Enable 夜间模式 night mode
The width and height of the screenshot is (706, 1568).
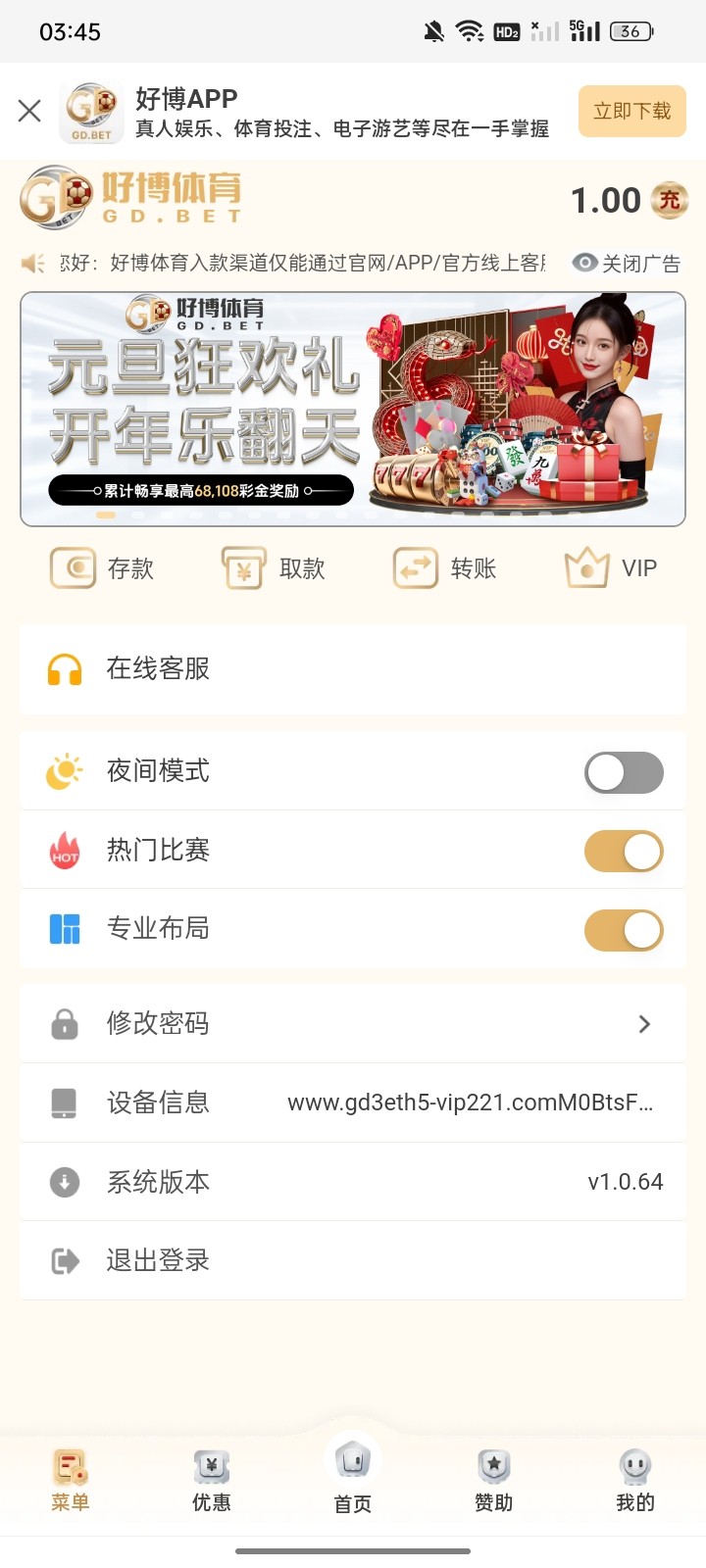(624, 772)
